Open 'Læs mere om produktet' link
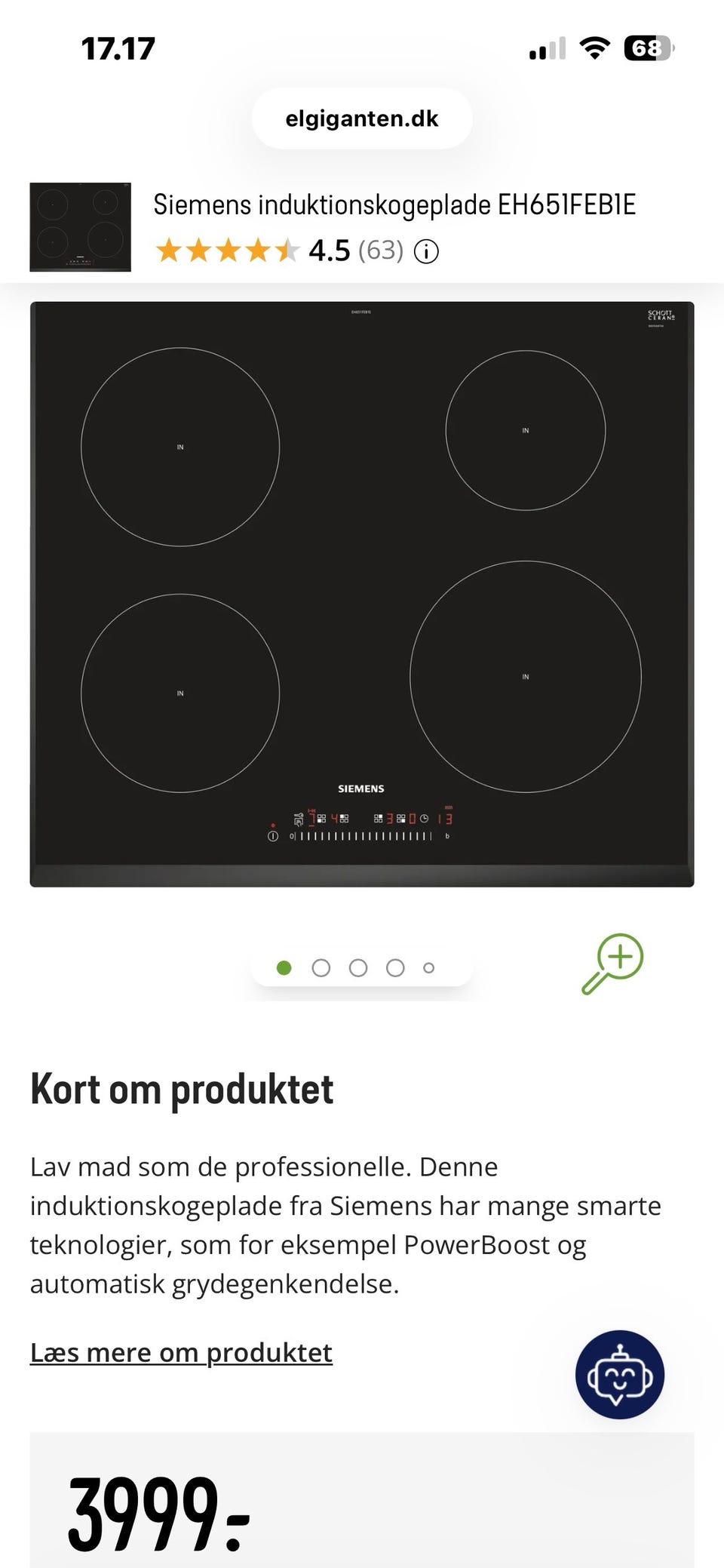Image resolution: width=724 pixels, height=1568 pixels. [181, 1353]
